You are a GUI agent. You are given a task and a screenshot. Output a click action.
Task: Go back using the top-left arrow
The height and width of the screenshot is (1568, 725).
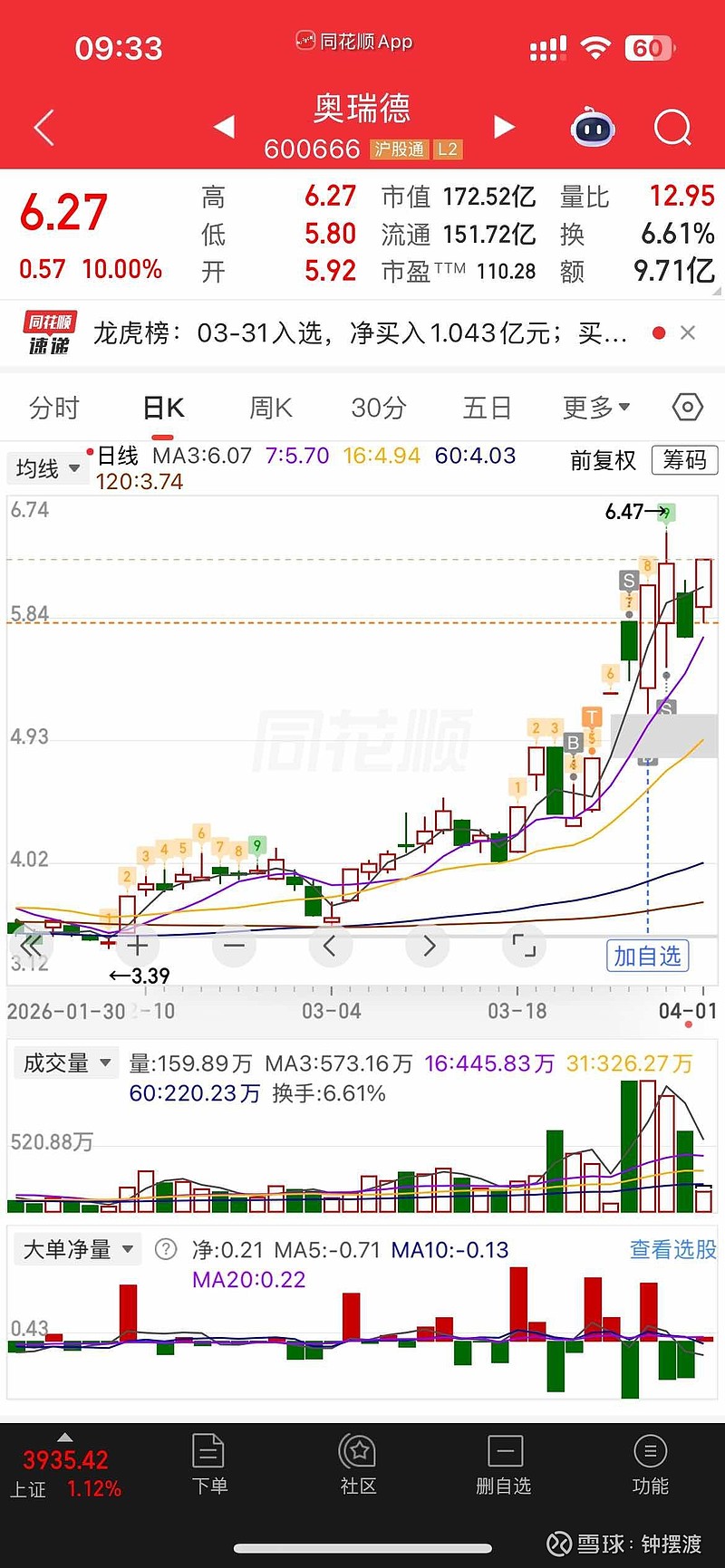[44, 128]
